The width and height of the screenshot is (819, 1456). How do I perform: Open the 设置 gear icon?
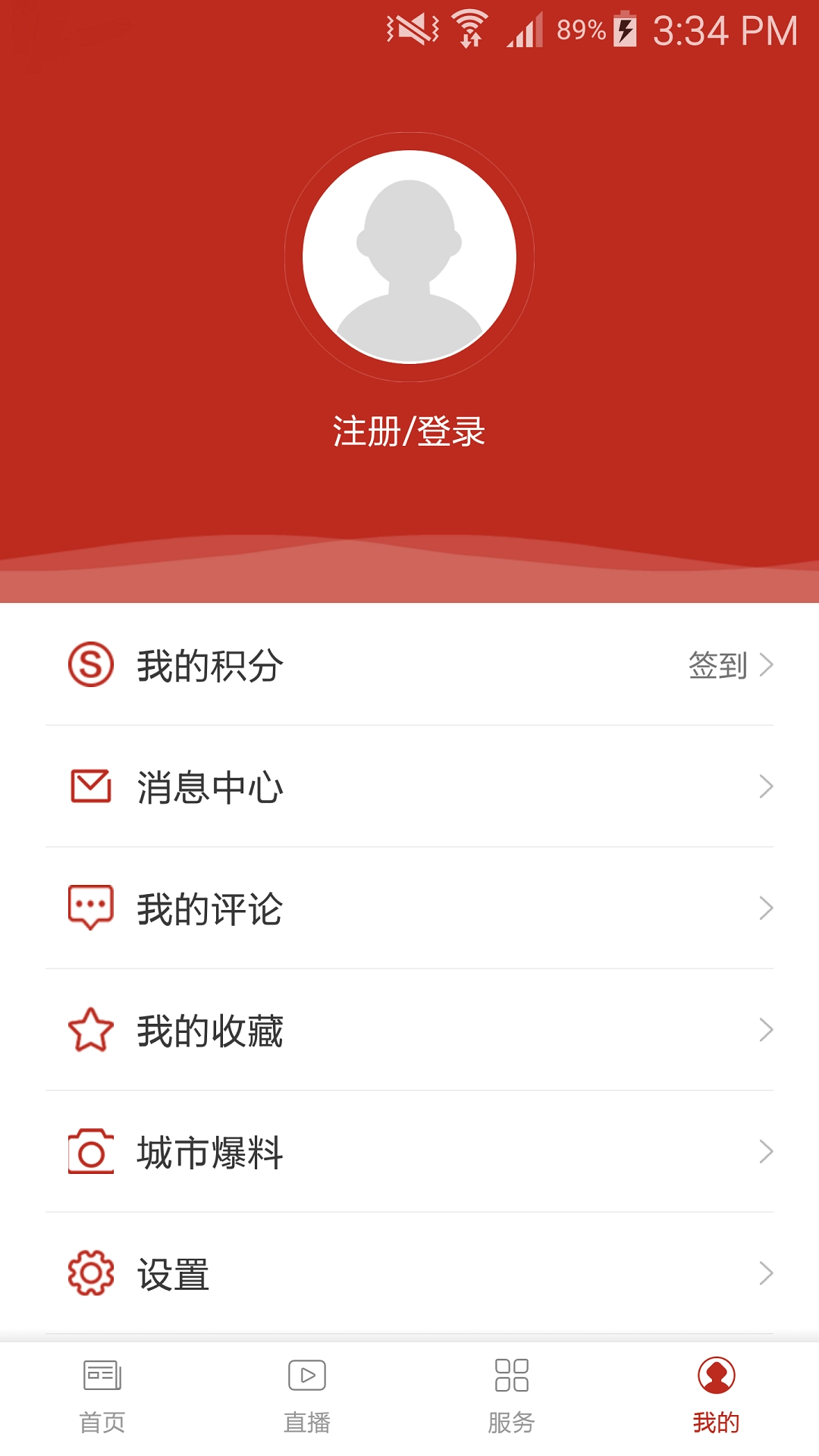point(89,1274)
